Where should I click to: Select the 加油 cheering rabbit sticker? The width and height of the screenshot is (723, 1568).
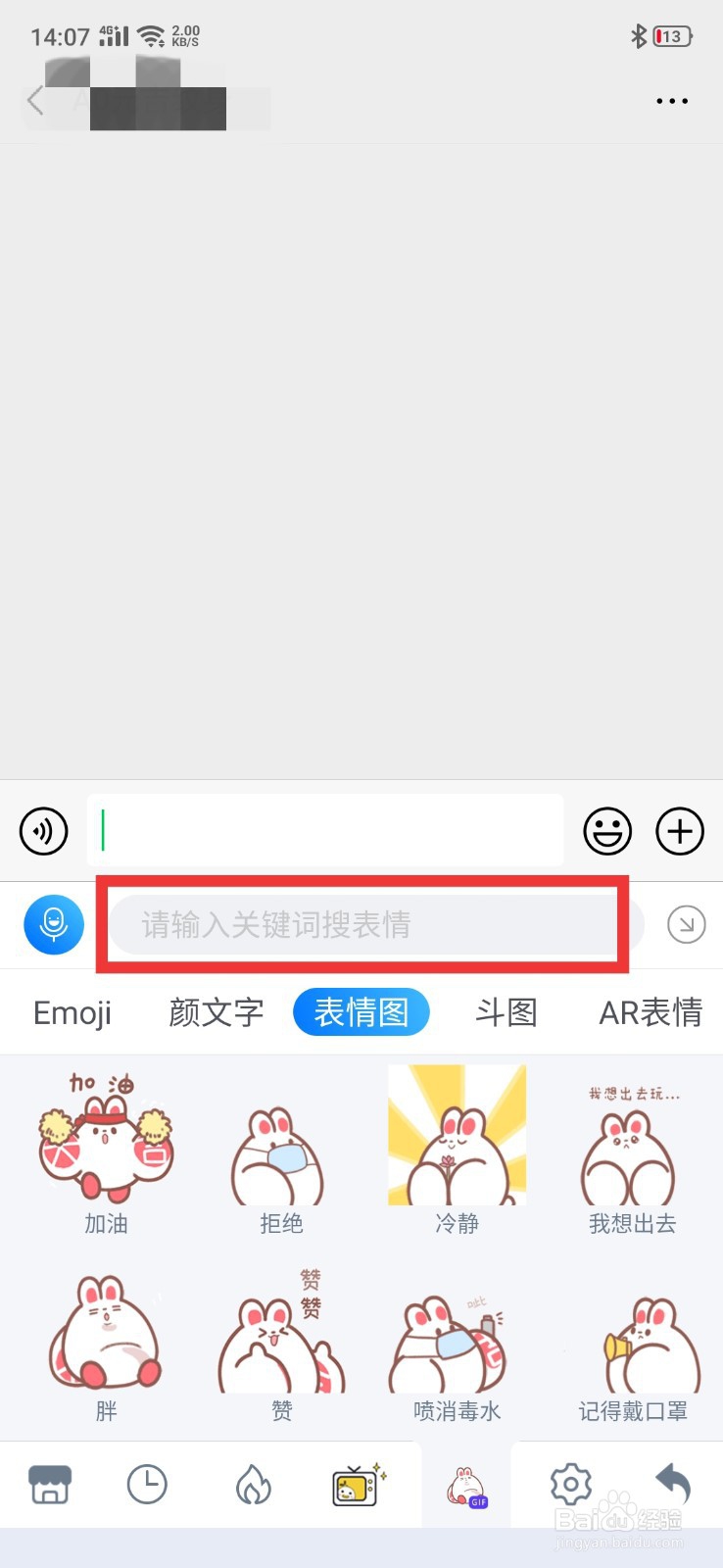pyautogui.click(x=105, y=1137)
